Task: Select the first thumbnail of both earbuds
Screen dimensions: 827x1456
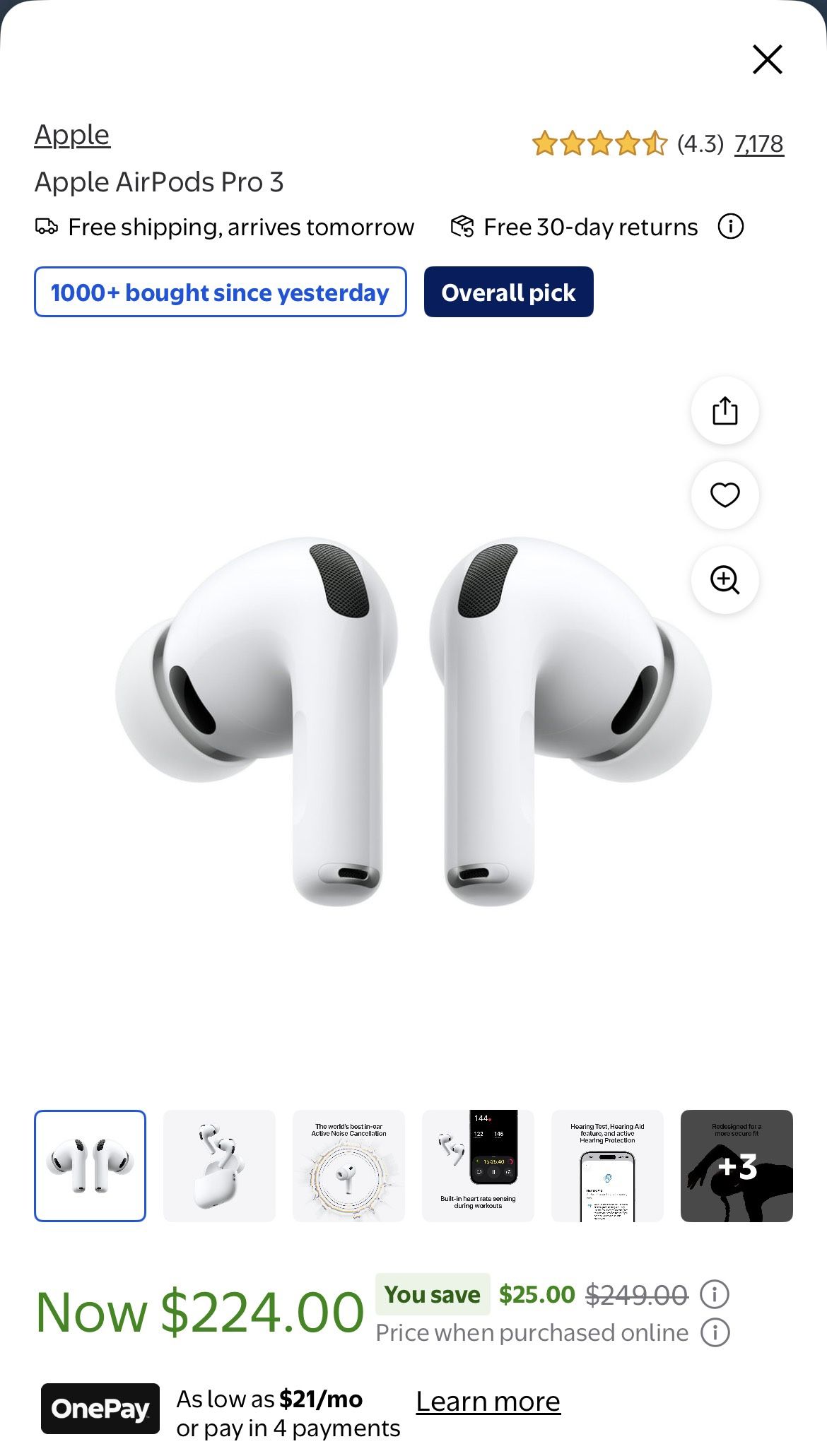Action: pyautogui.click(x=90, y=1166)
